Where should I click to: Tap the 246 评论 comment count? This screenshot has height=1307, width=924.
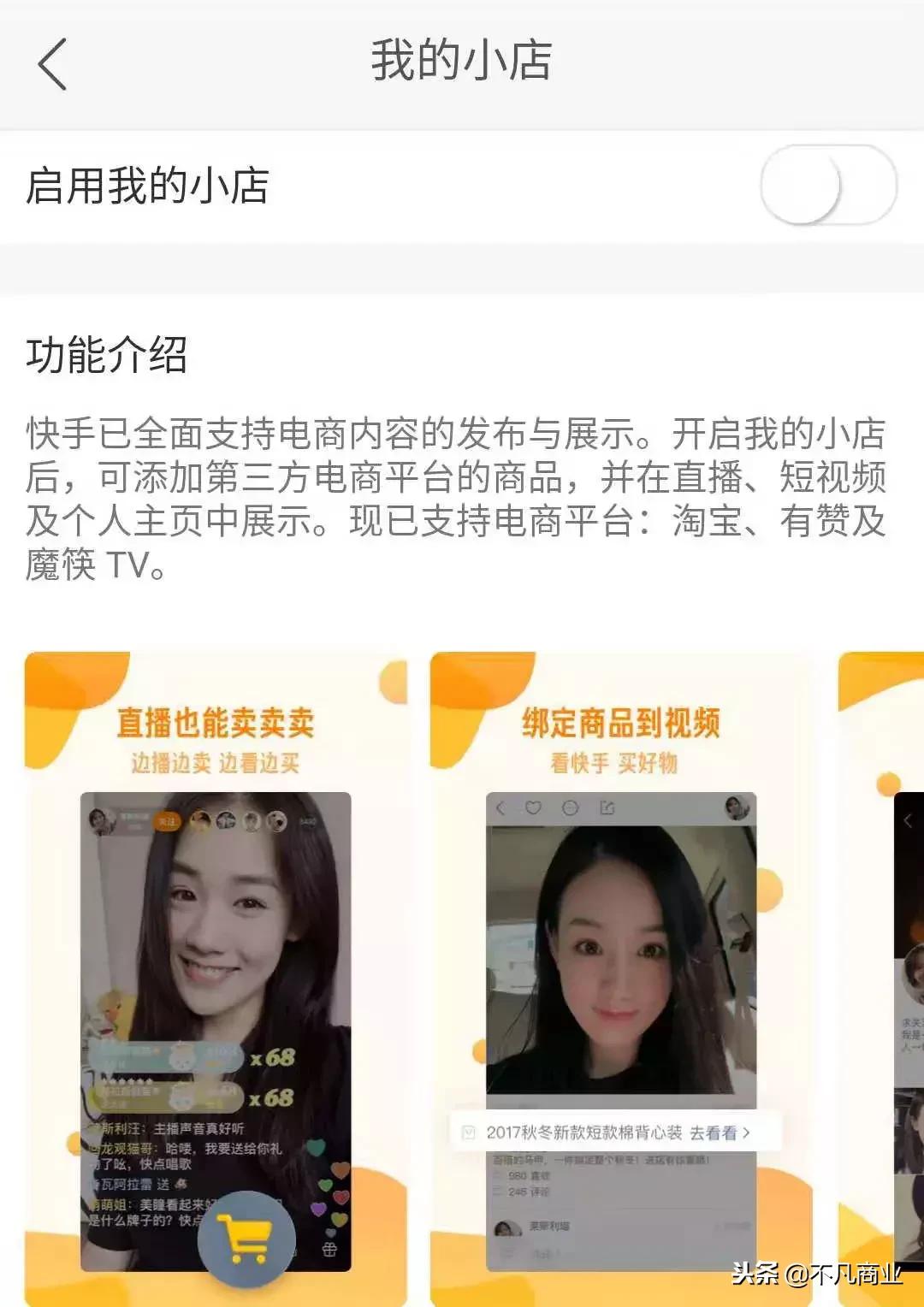[524, 1191]
